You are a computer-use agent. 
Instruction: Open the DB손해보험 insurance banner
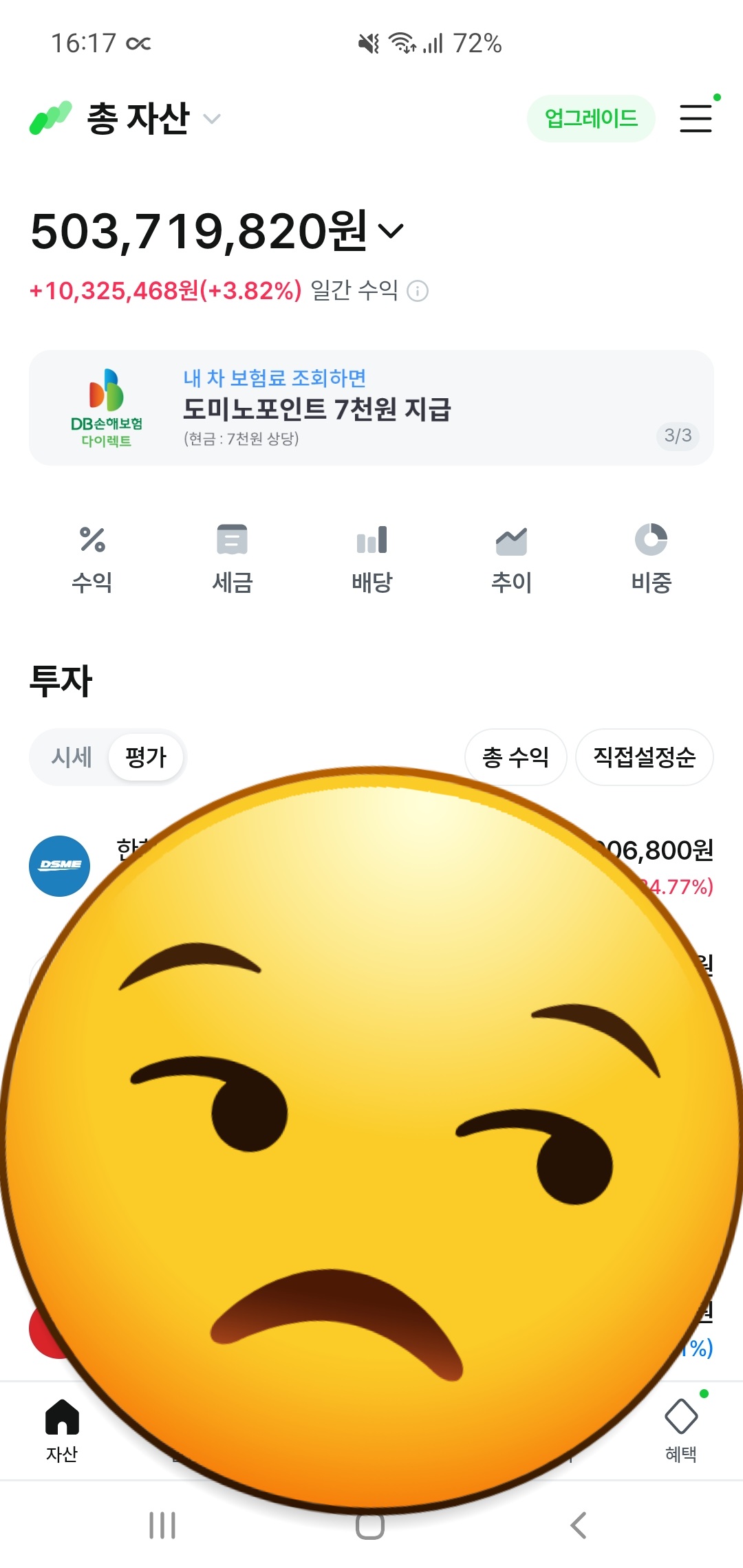click(371, 408)
